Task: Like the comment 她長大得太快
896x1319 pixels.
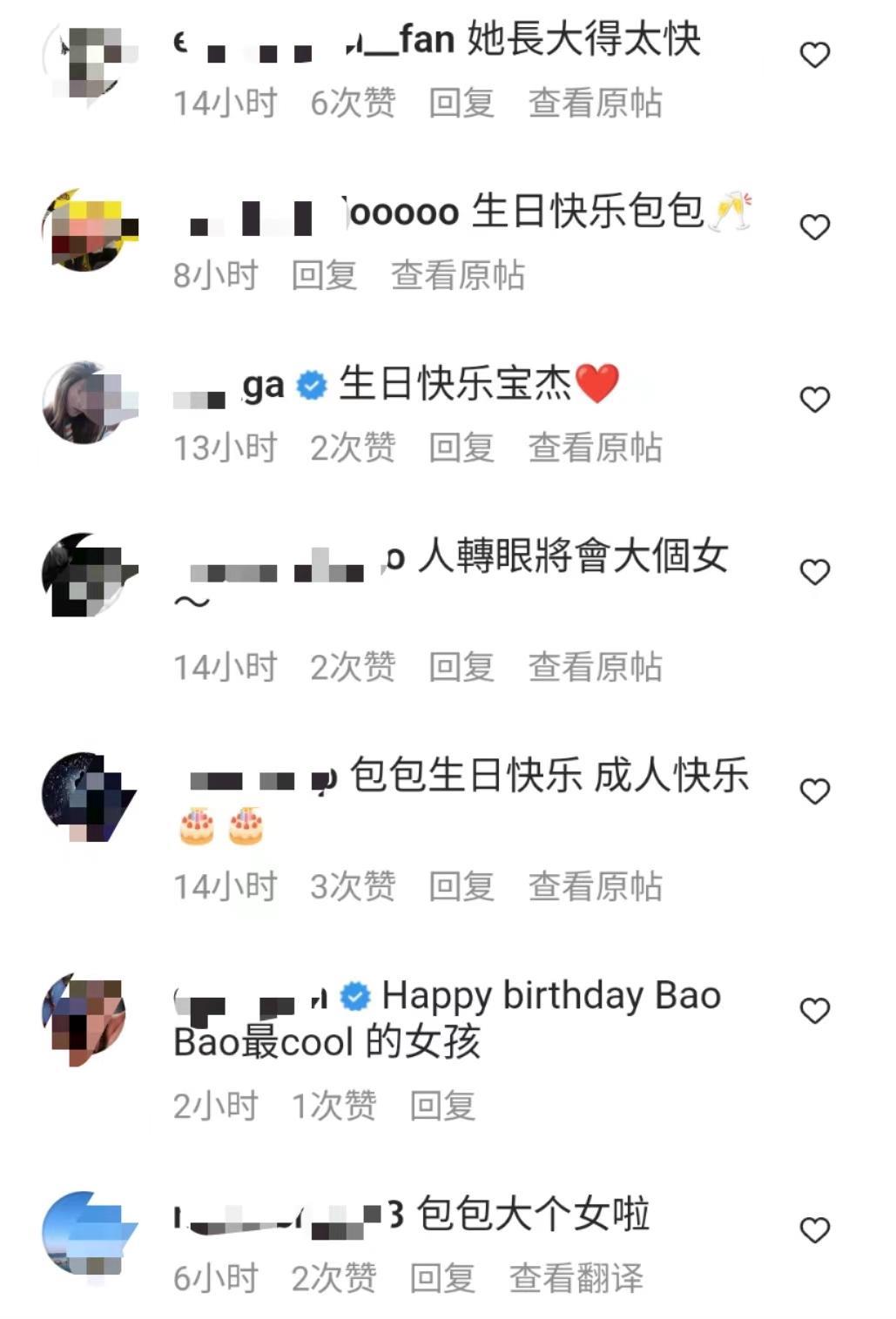Action: pos(814,56)
